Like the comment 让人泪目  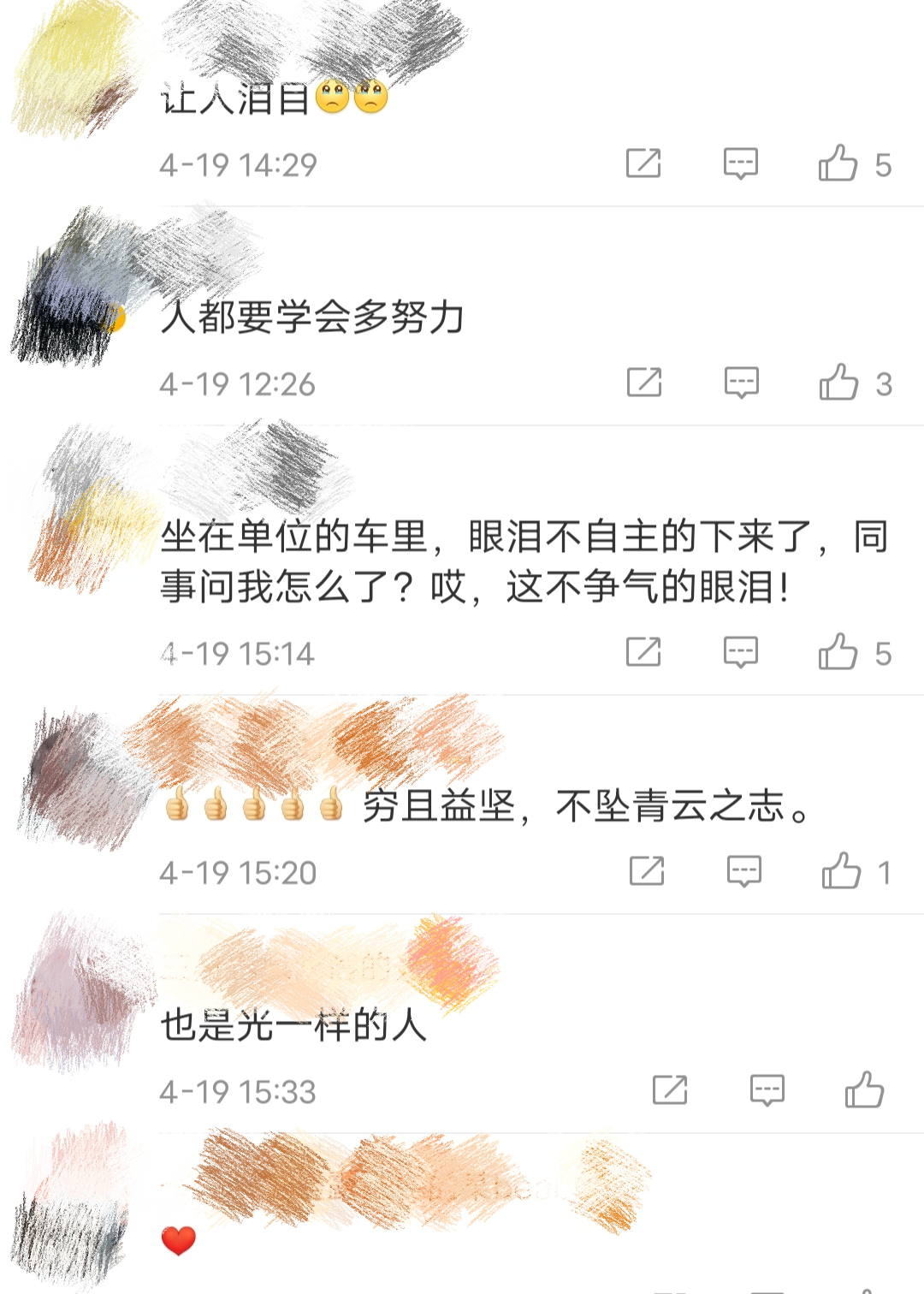click(838, 163)
